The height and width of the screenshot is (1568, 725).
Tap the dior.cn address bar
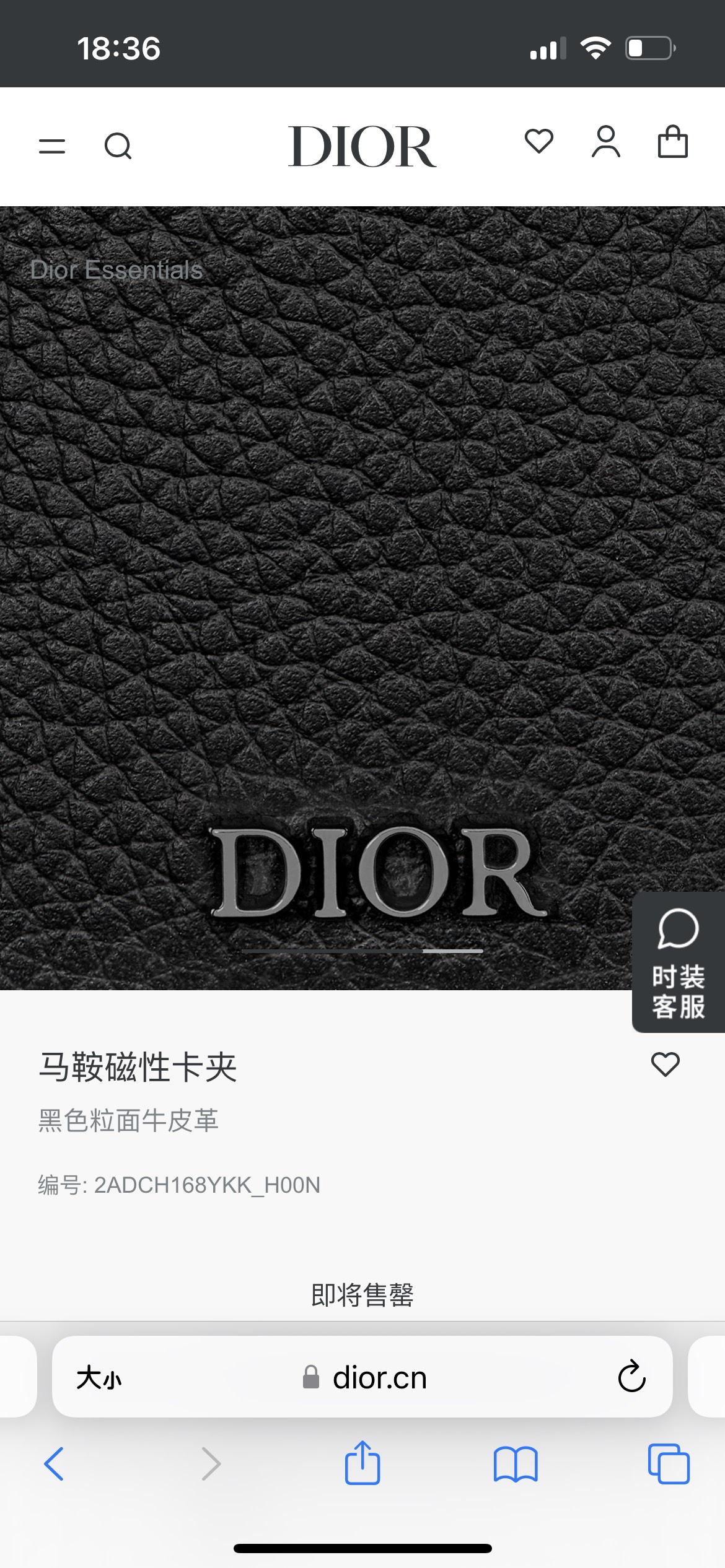tap(362, 1377)
